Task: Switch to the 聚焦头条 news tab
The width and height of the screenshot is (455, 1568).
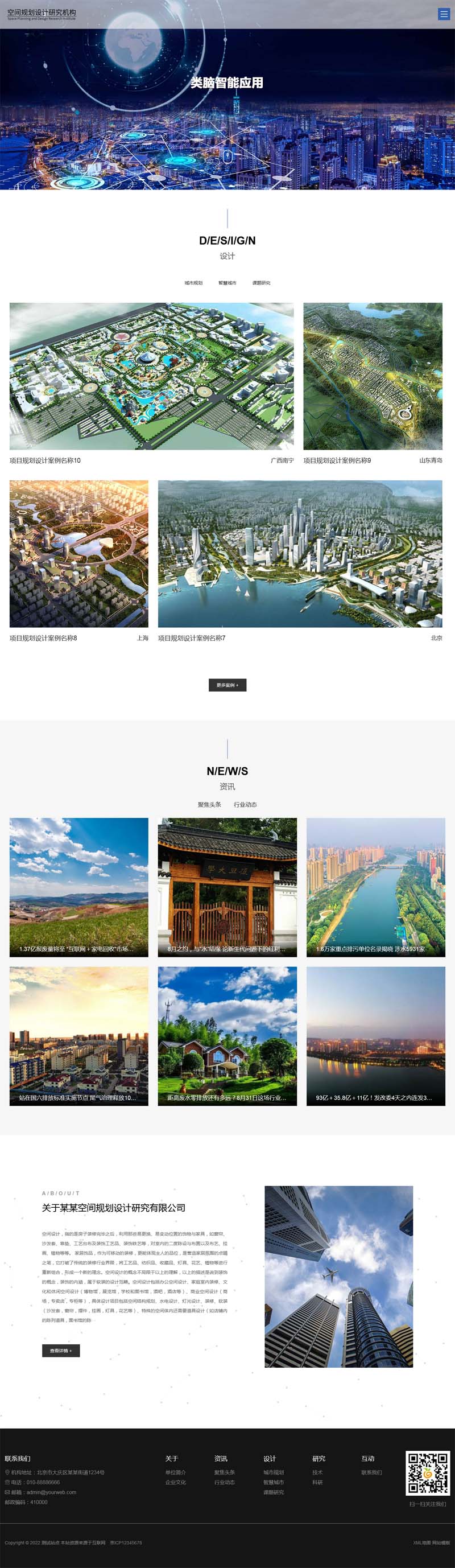Action: coord(209,805)
